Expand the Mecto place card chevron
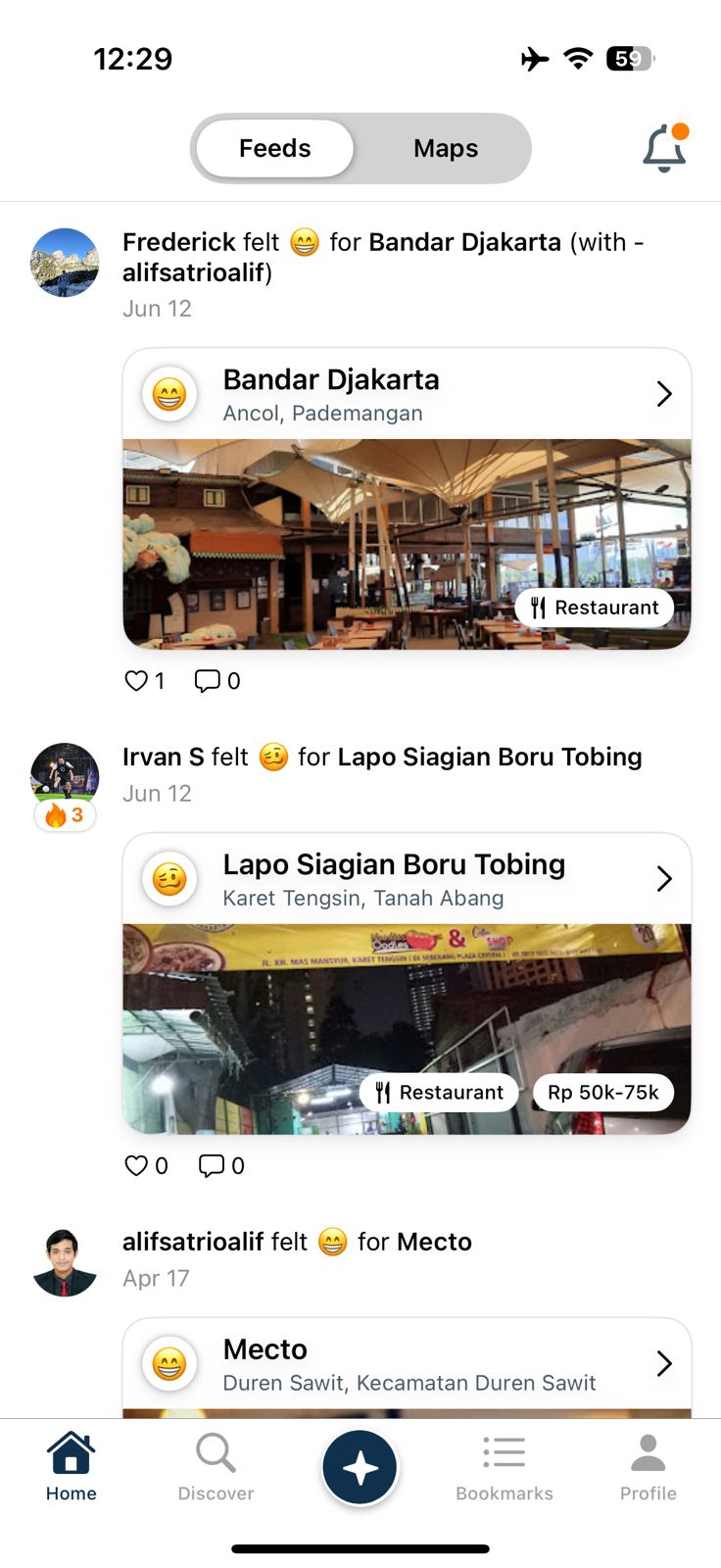Image resolution: width=721 pixels, height=1568 pixels. click(664, 1363)
